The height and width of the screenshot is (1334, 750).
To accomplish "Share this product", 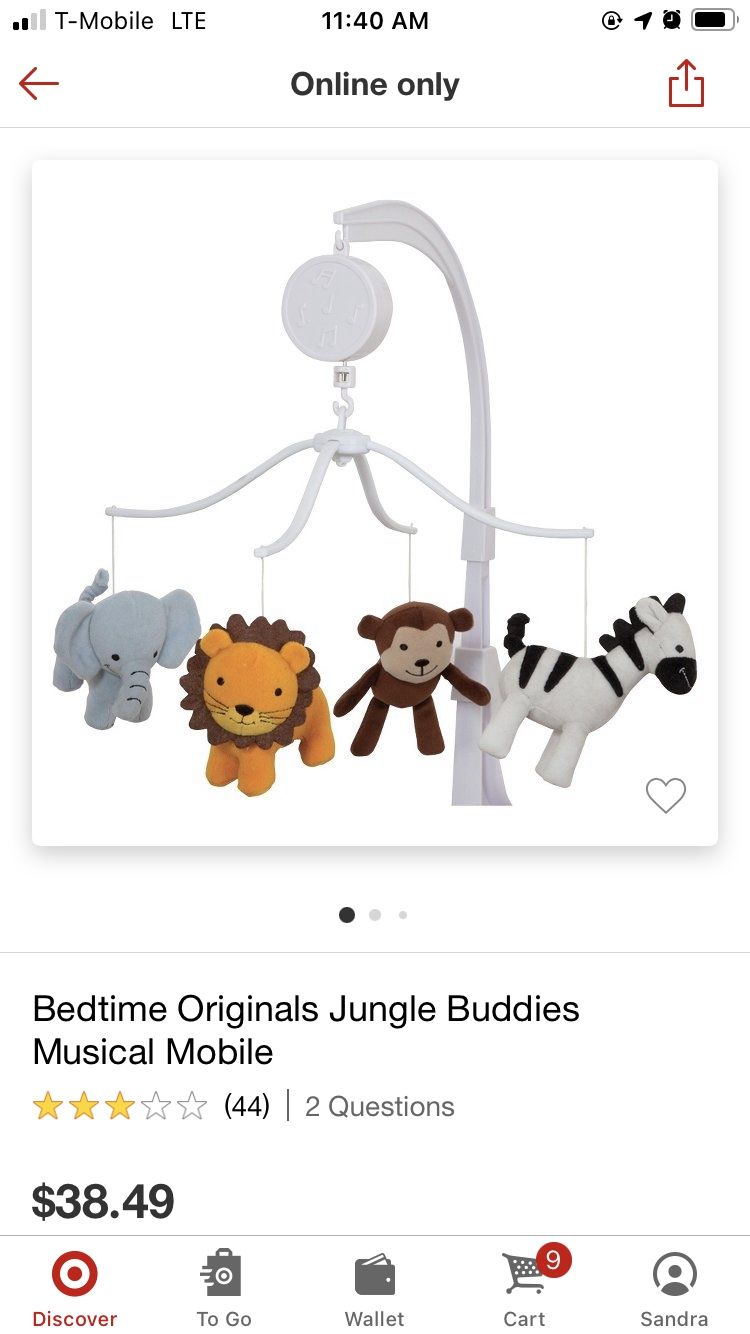I will pyautogui.click(x=686, y=83).
